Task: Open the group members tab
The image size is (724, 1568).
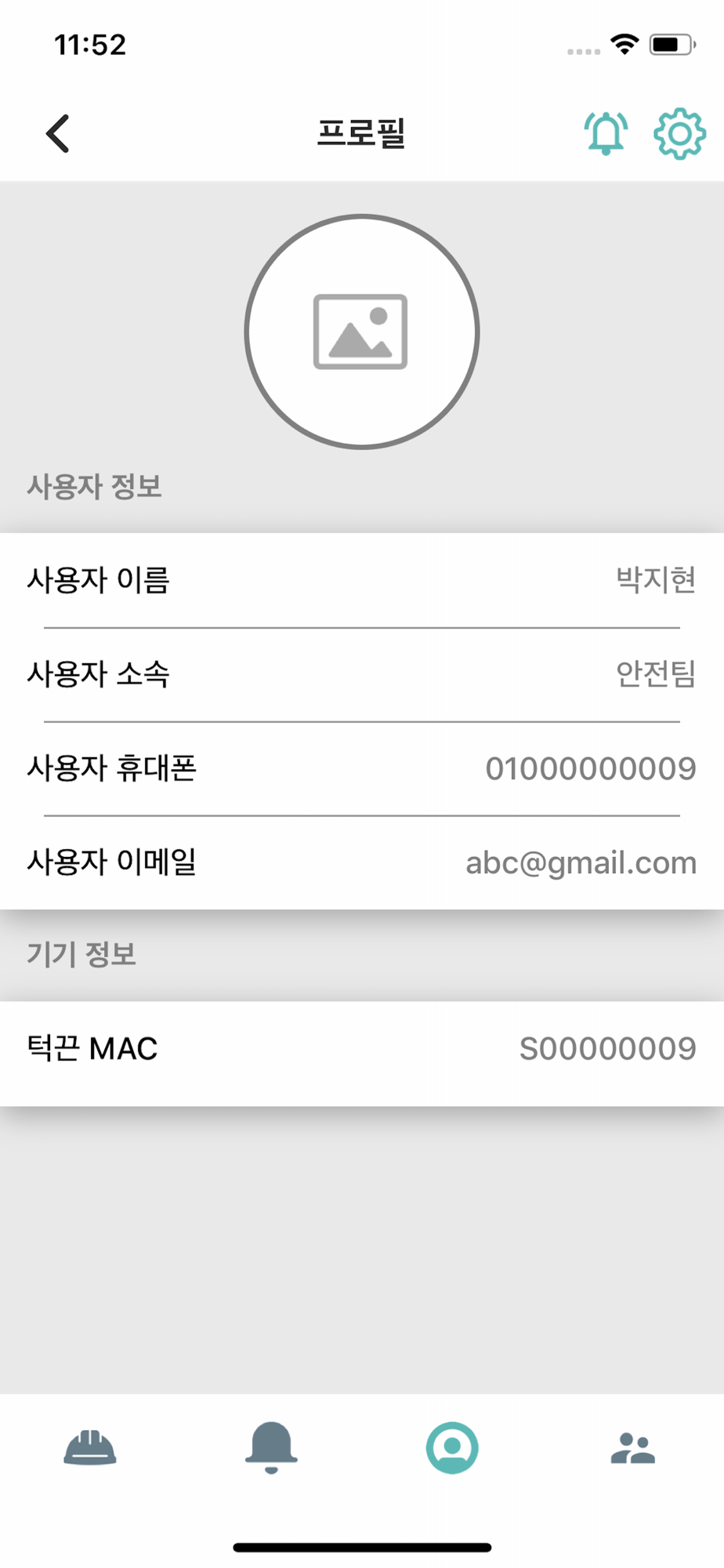Action: point(633,1448)
